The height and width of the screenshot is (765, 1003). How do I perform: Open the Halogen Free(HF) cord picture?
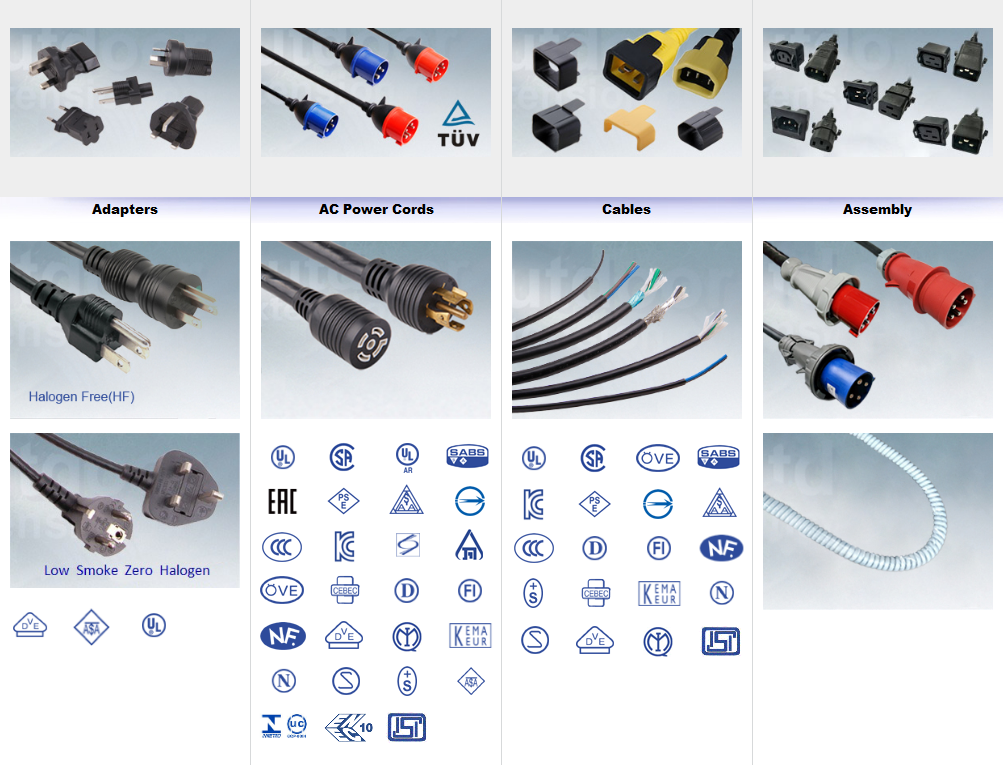(x=125, y=329)
